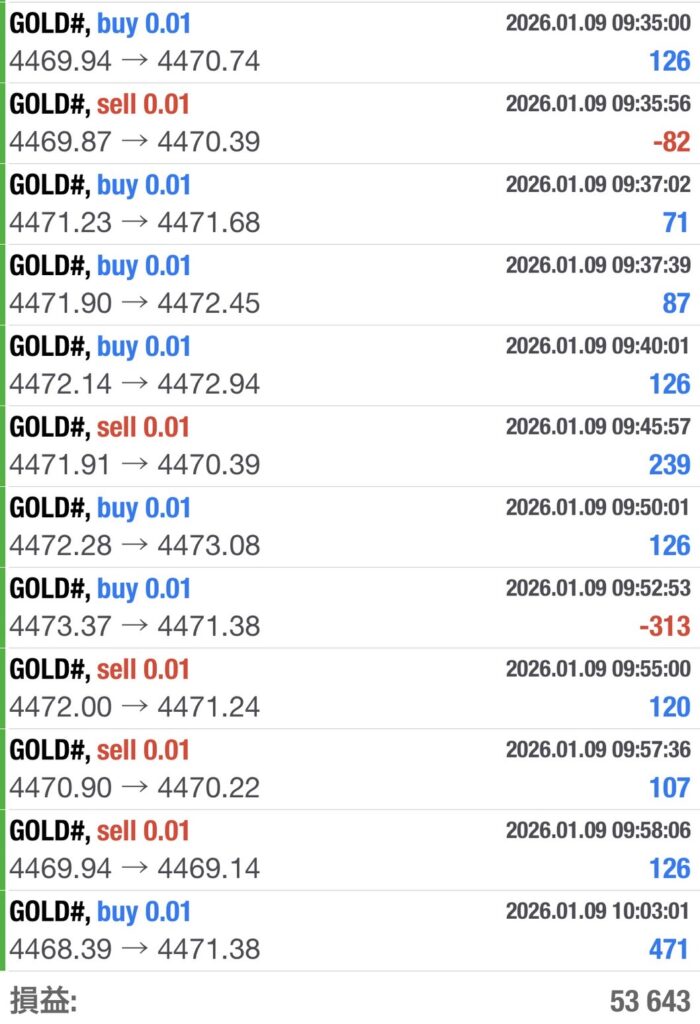Image resolution: width=700 pixels, height=1024 pixels.
Task: View the GOLD# buy trade with 471 profit
Action: tap(350, 931)
